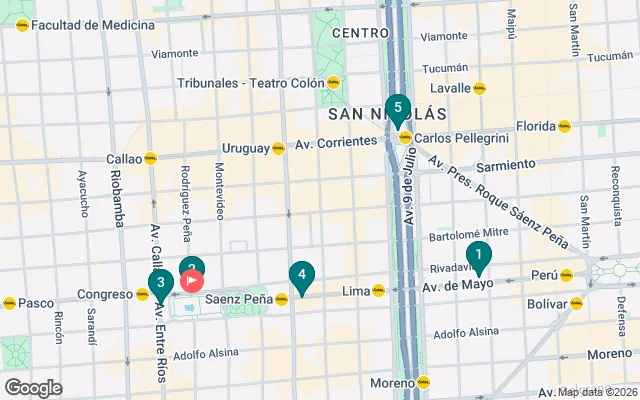Select map marker number 1
Screen dimensions: 640x400
tap(478, 256)
